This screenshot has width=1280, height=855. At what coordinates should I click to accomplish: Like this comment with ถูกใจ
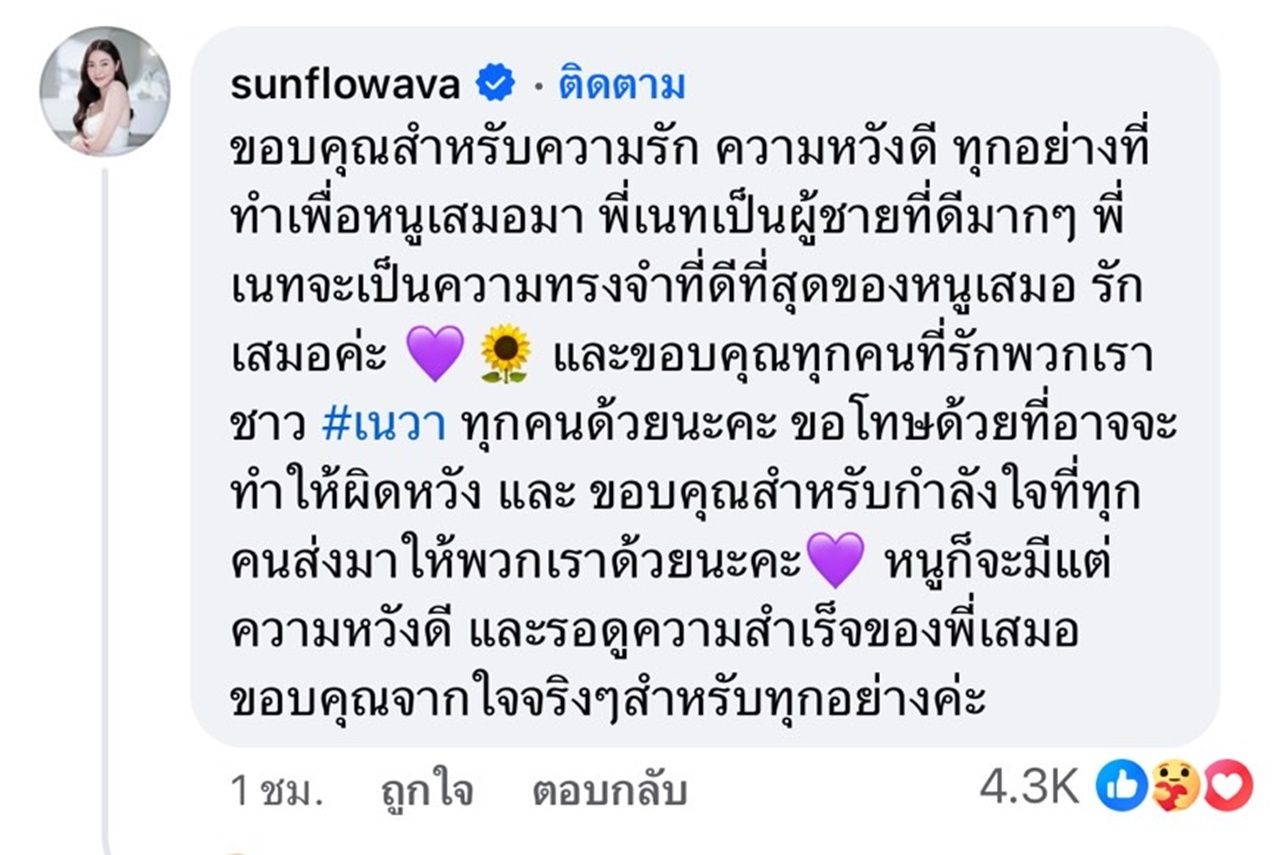[x=426, y=791]
